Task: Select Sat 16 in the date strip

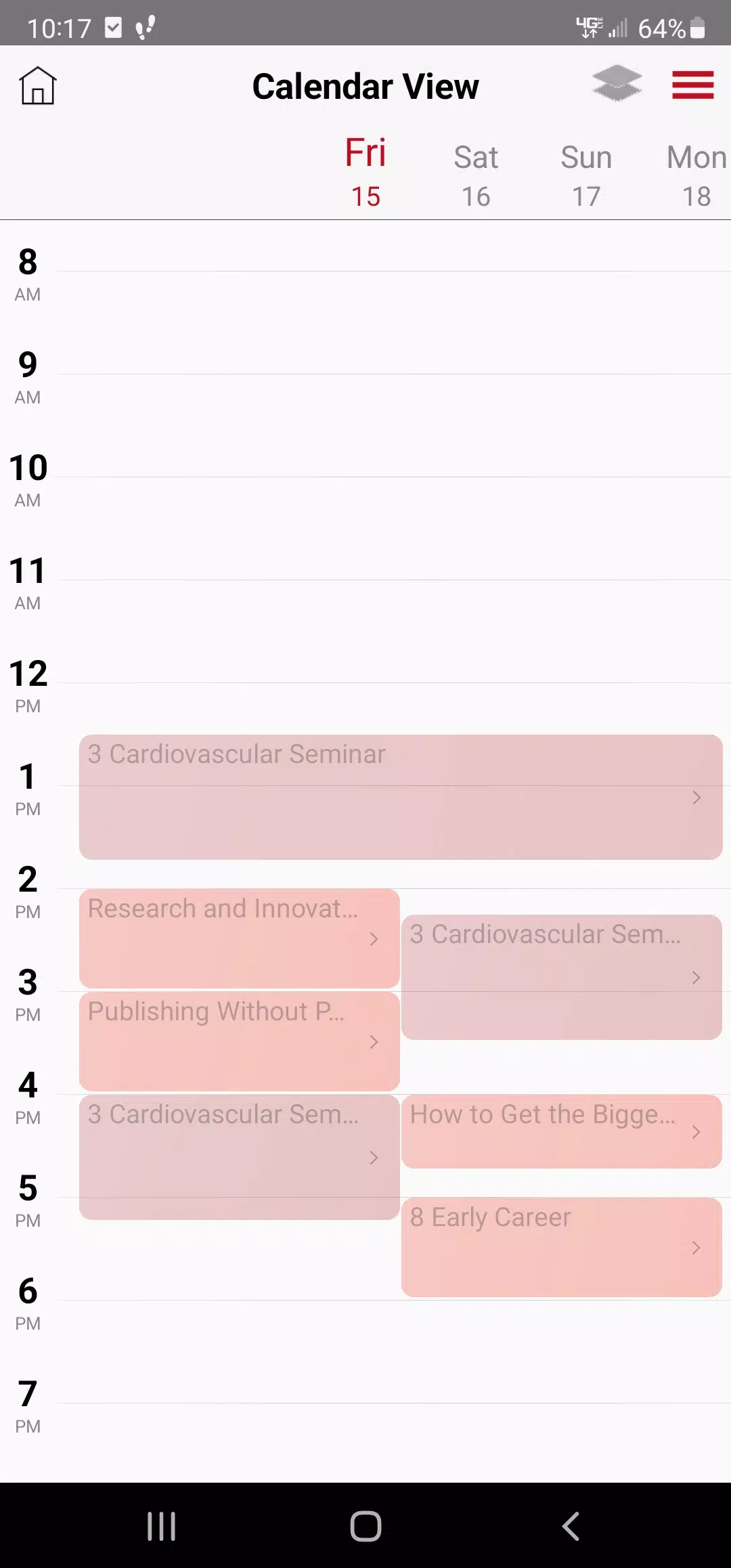Action: click(x=476, y=176)
